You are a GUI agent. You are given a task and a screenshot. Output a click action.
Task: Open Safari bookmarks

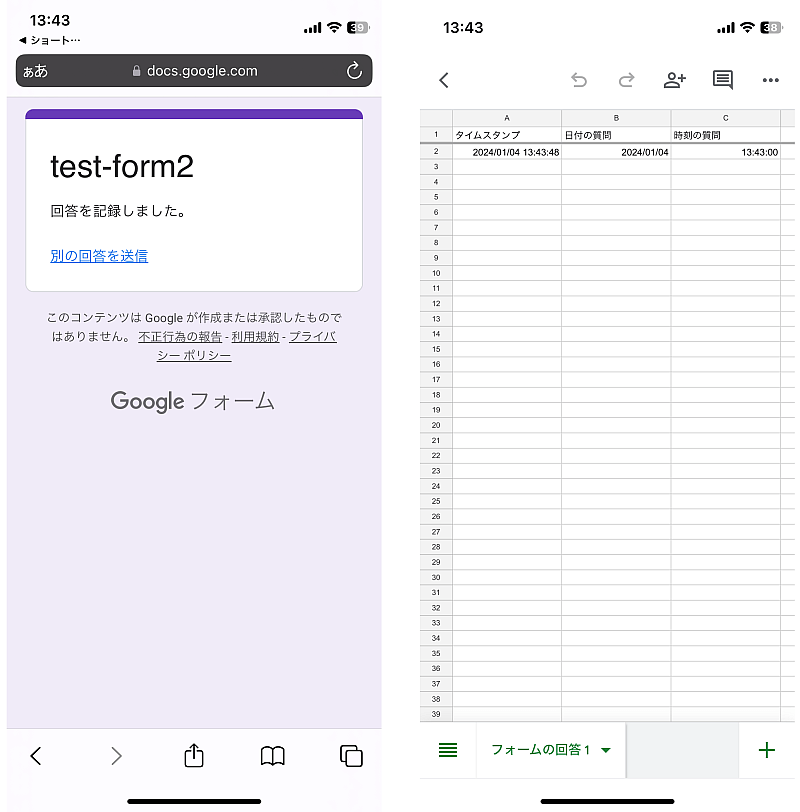tap(272, 756)
